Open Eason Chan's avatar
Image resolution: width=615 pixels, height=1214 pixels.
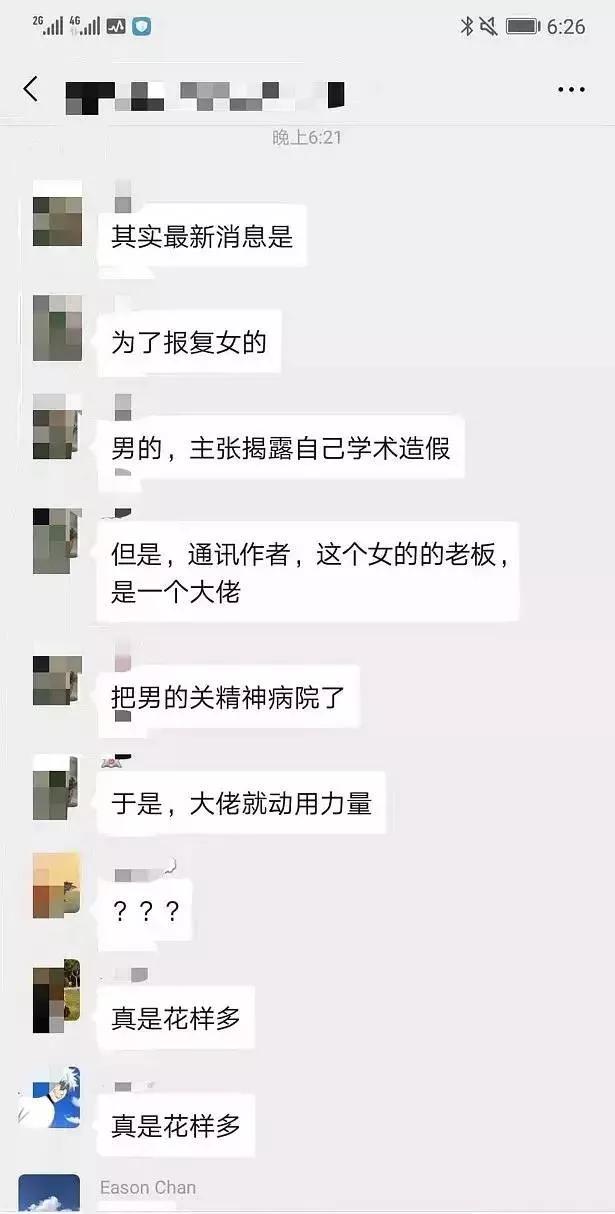pos(49,1194)
